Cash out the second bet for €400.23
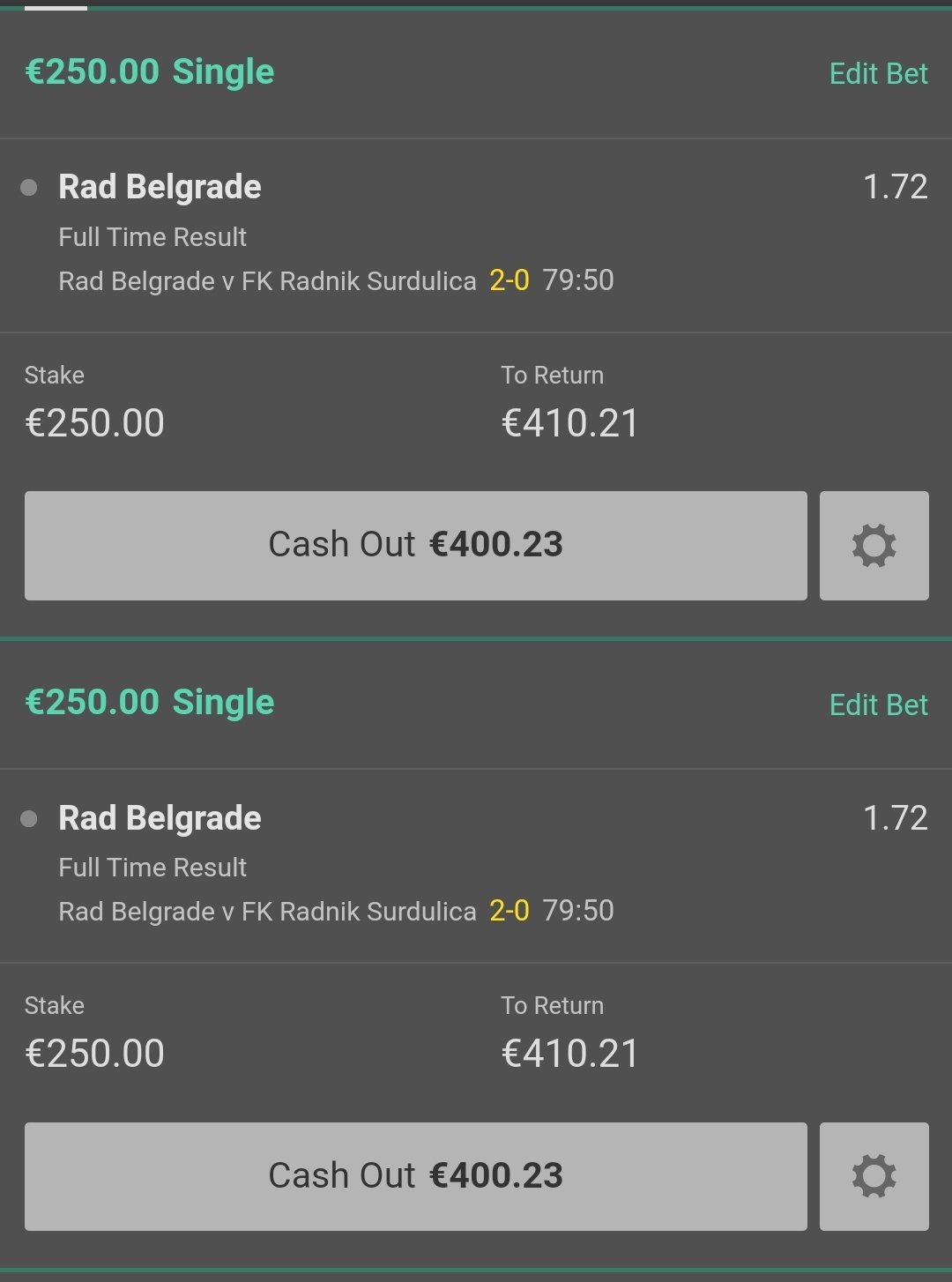952x1282 pixels. 415,1176
